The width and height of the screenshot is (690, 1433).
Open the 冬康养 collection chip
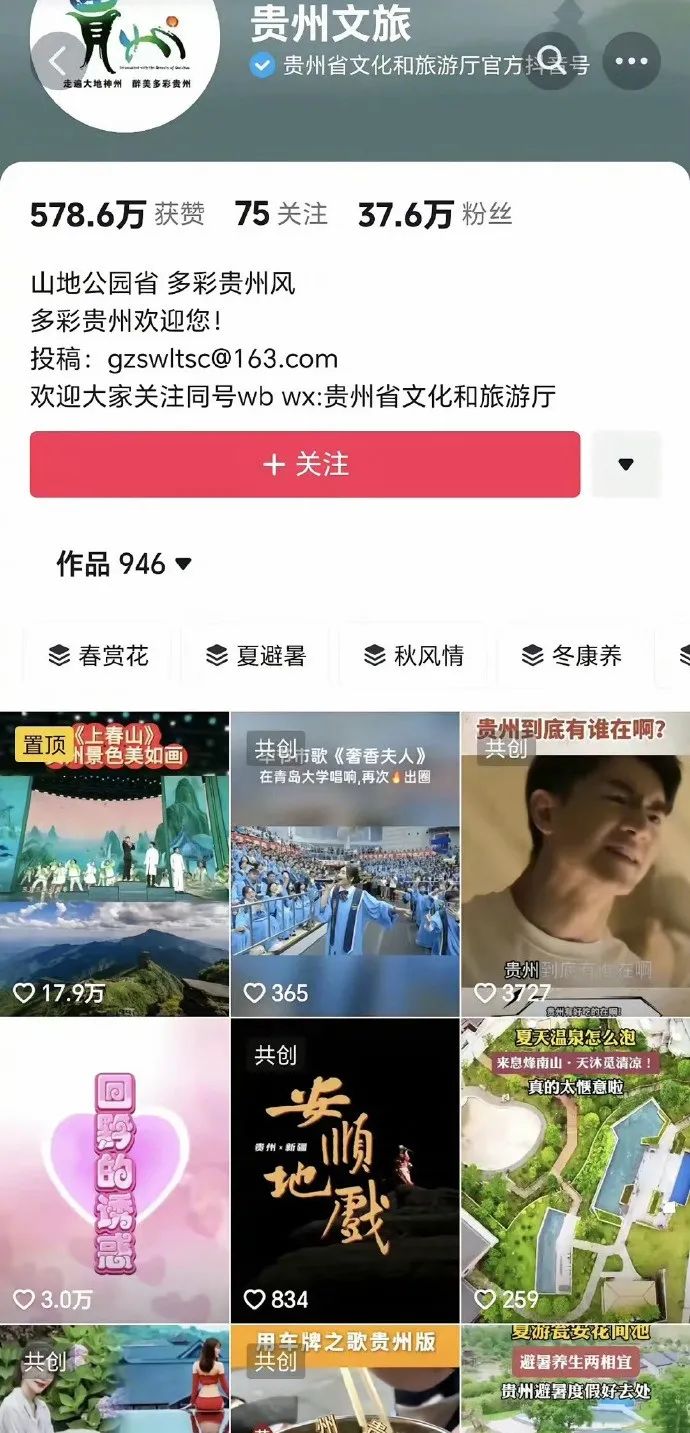[x=571, y=656]
